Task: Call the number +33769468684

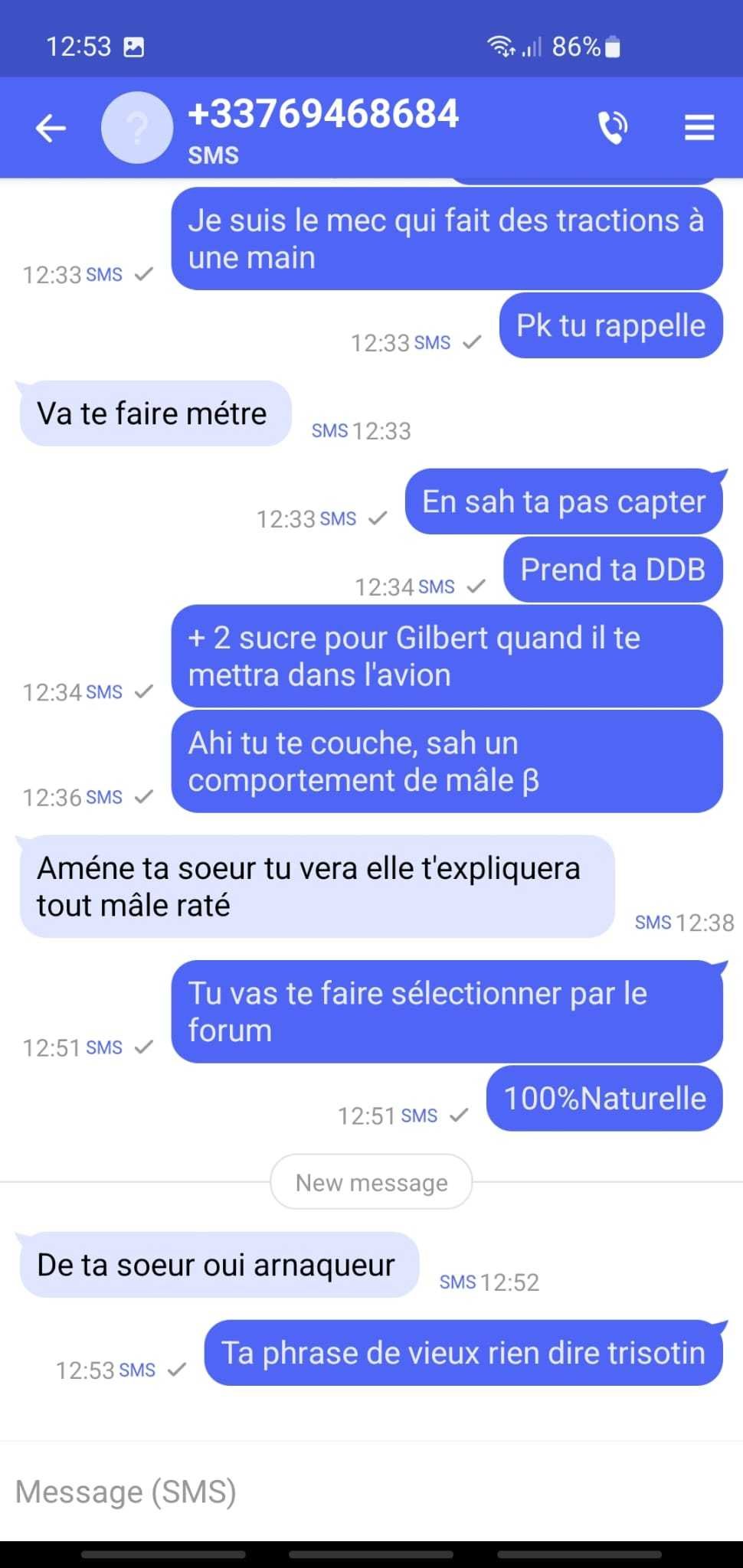Action: pyautogui.click(x=612, y=127)
